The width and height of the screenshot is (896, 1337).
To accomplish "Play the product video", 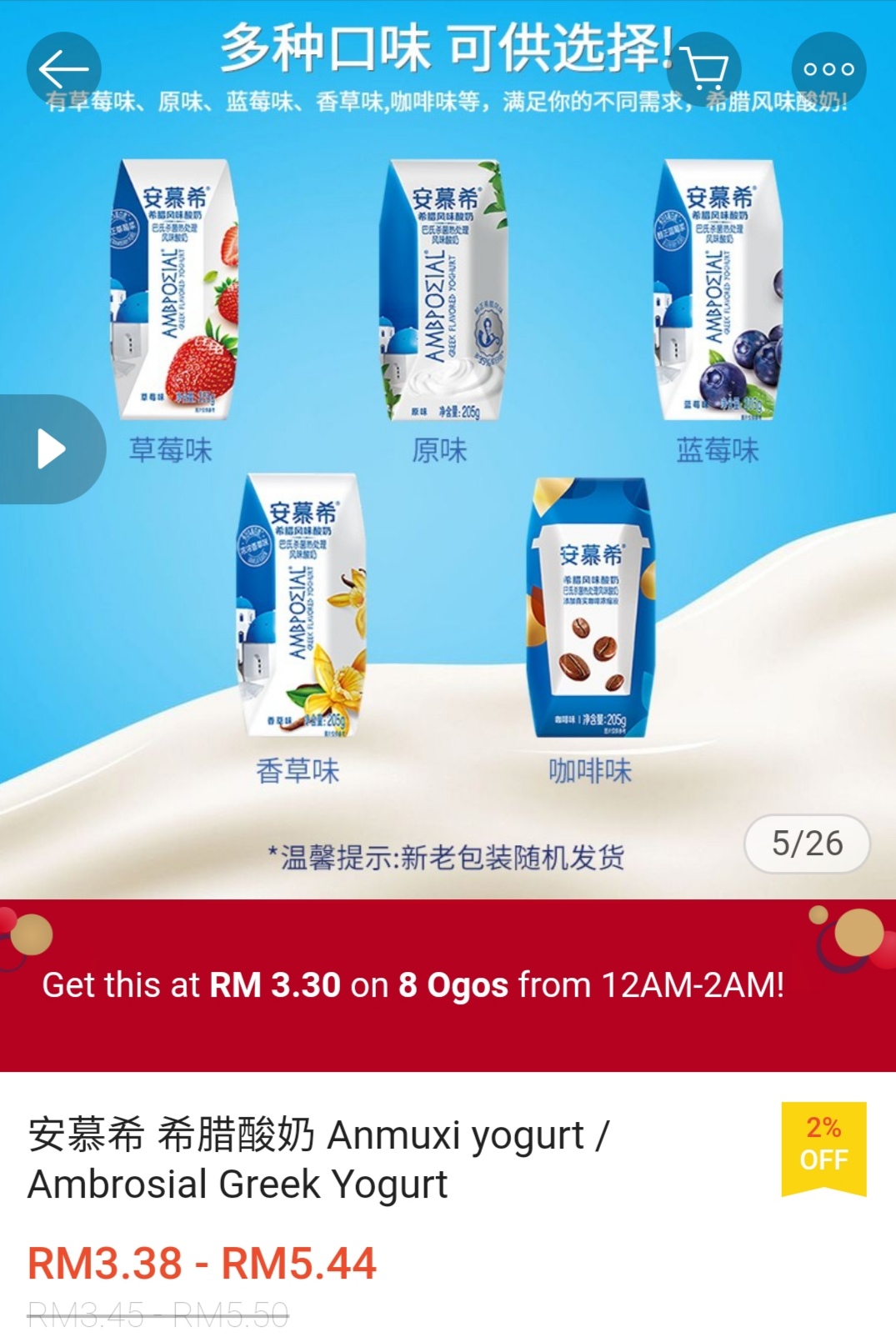I will (x=52, y=449).
